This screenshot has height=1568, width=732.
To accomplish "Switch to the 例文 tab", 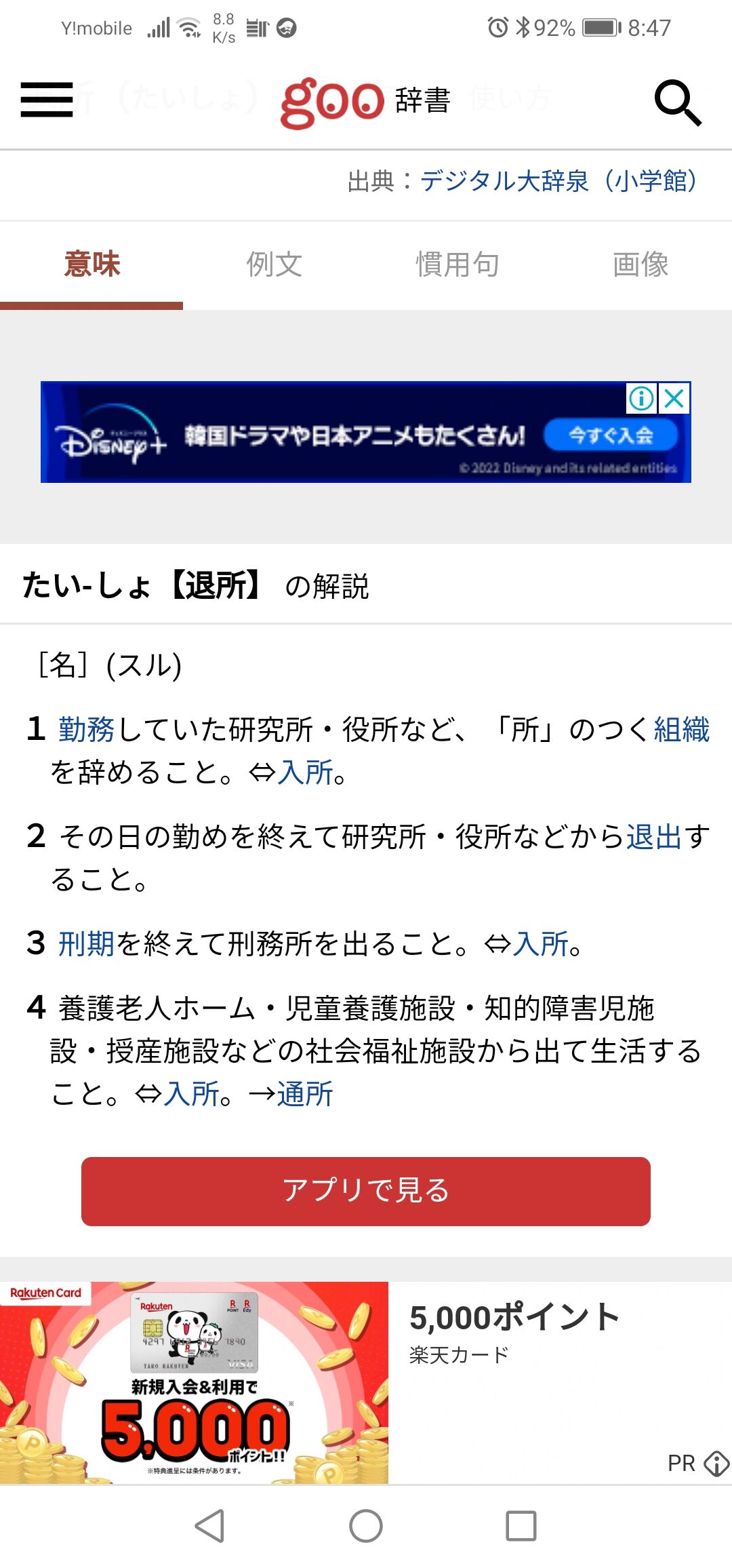I will coord(274,264).
